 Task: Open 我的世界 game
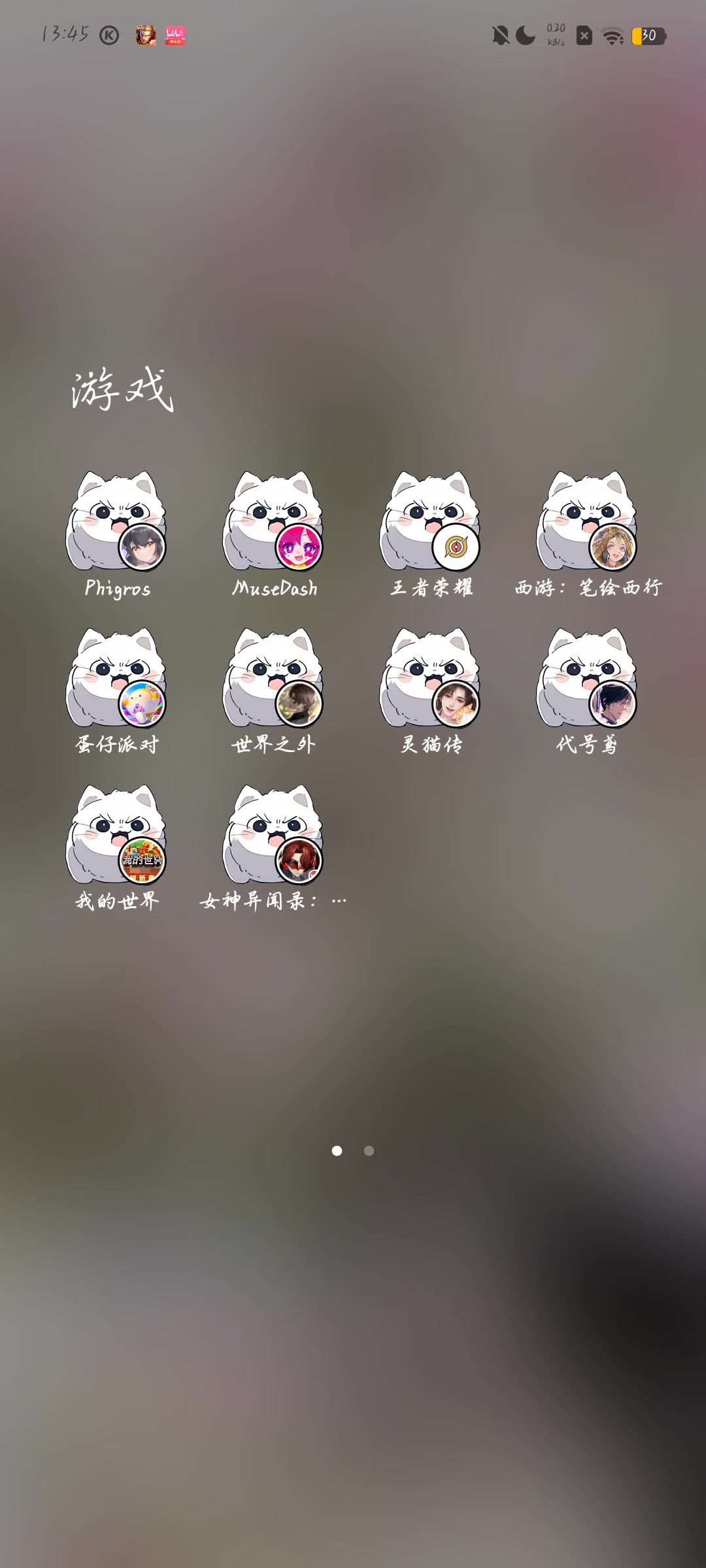coord(116,835)
